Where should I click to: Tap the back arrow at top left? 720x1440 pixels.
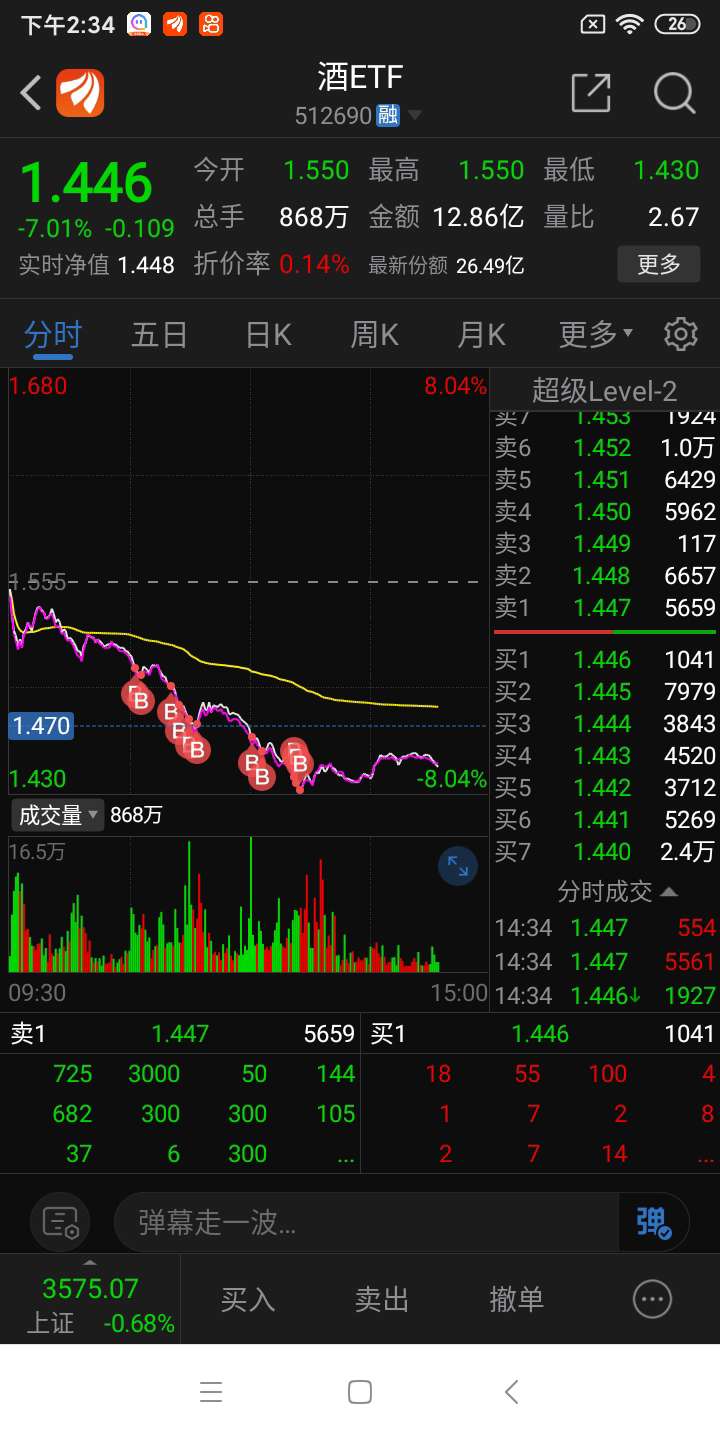(x=29, y=91)
